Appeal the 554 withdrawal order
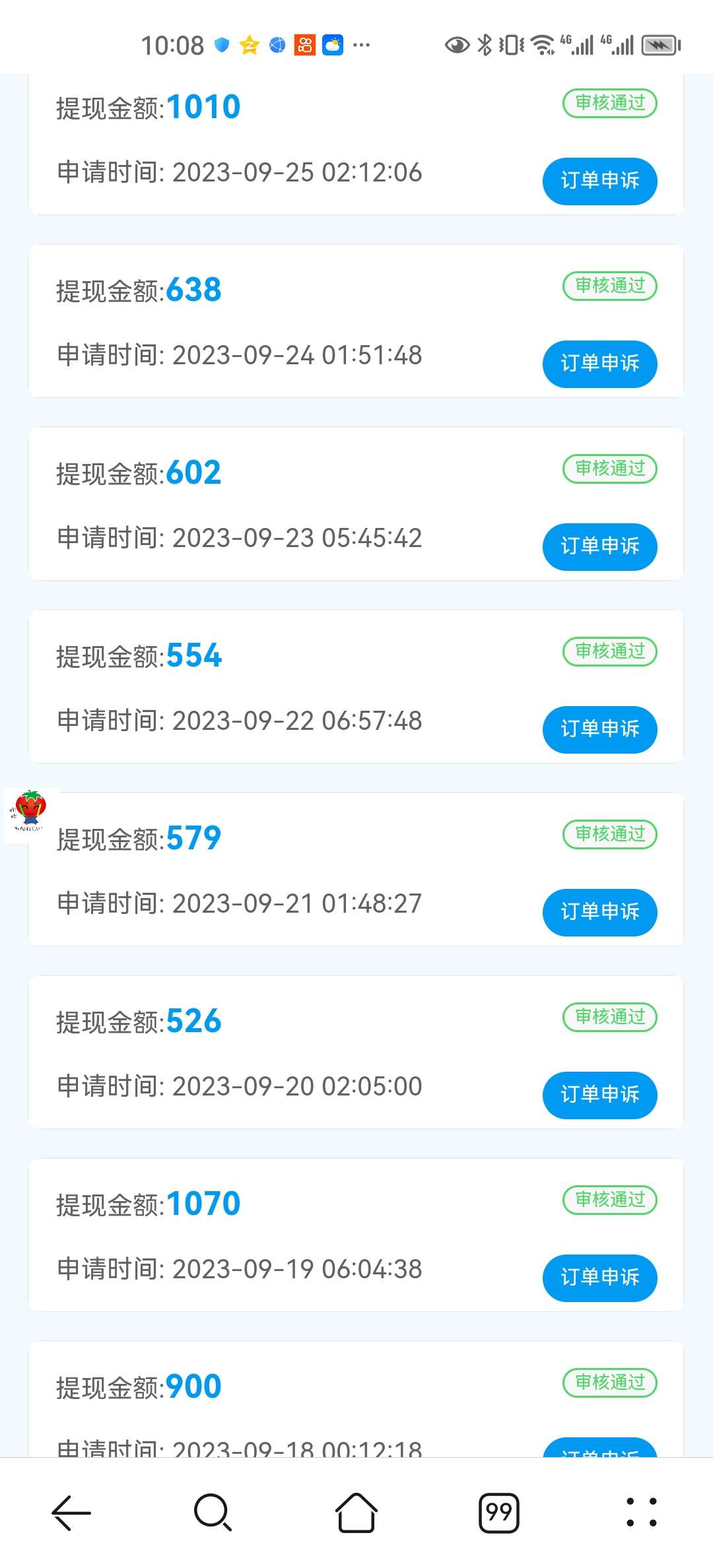Screen dimensions: 713x1568 tap(599, 729)
